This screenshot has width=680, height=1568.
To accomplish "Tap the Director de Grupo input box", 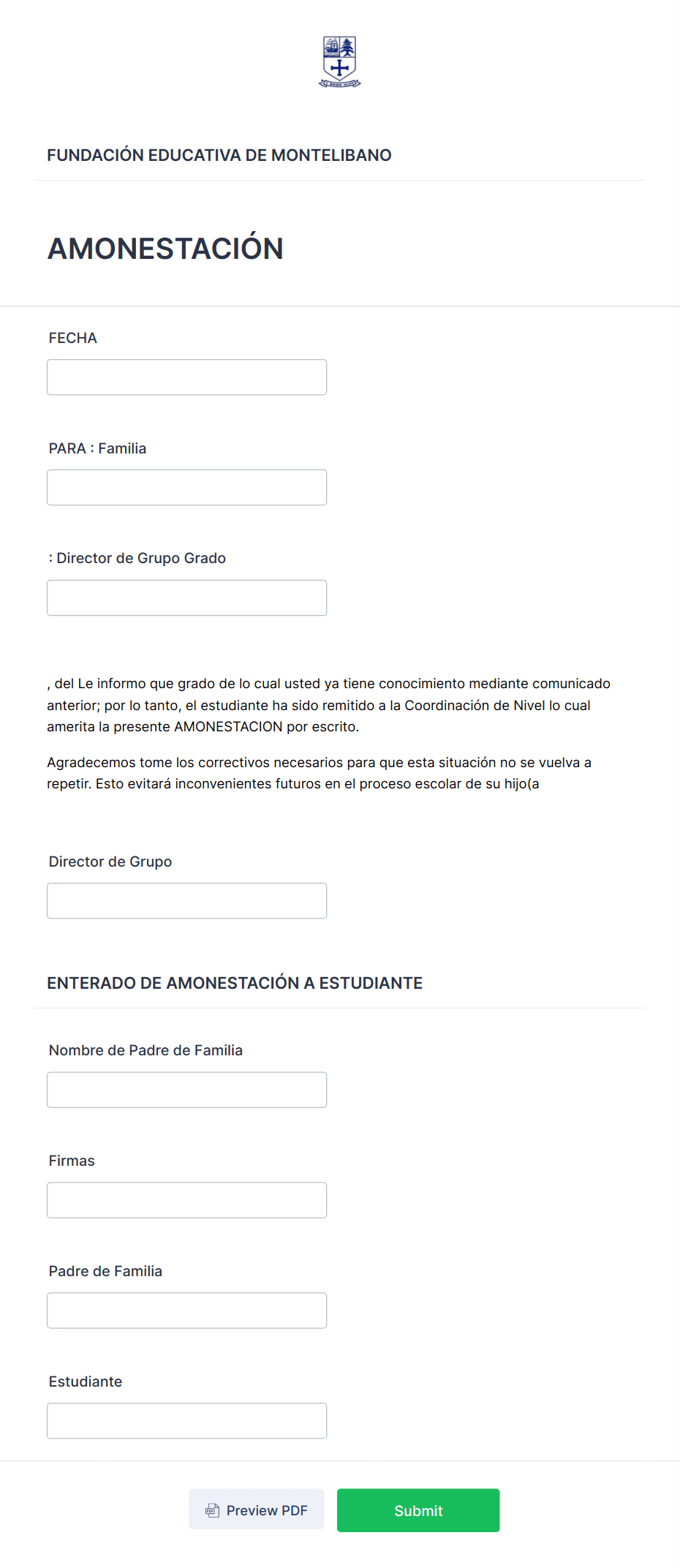I will [x=186, y=900].
